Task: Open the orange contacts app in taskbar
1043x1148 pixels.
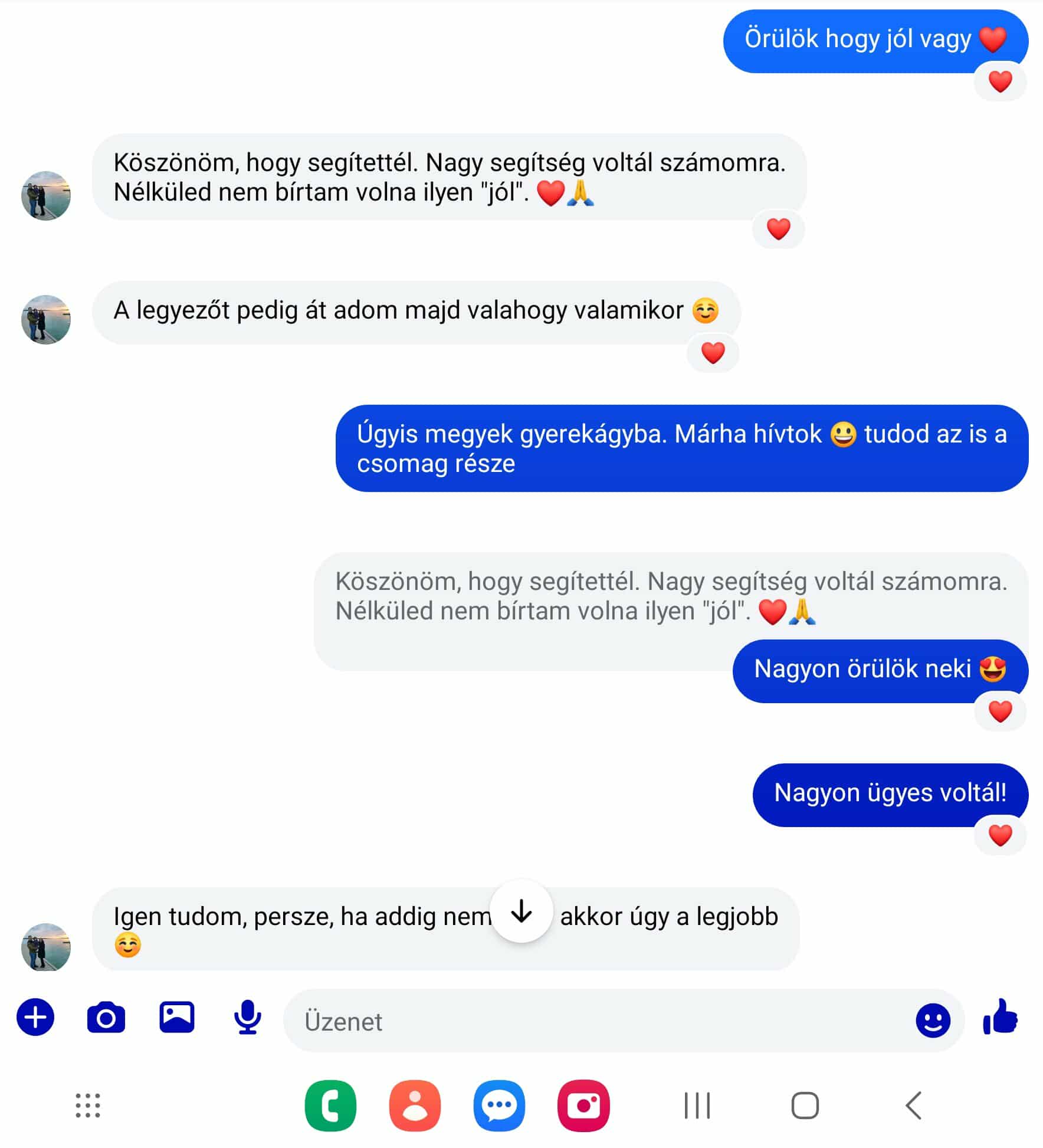Action: 415,1106
